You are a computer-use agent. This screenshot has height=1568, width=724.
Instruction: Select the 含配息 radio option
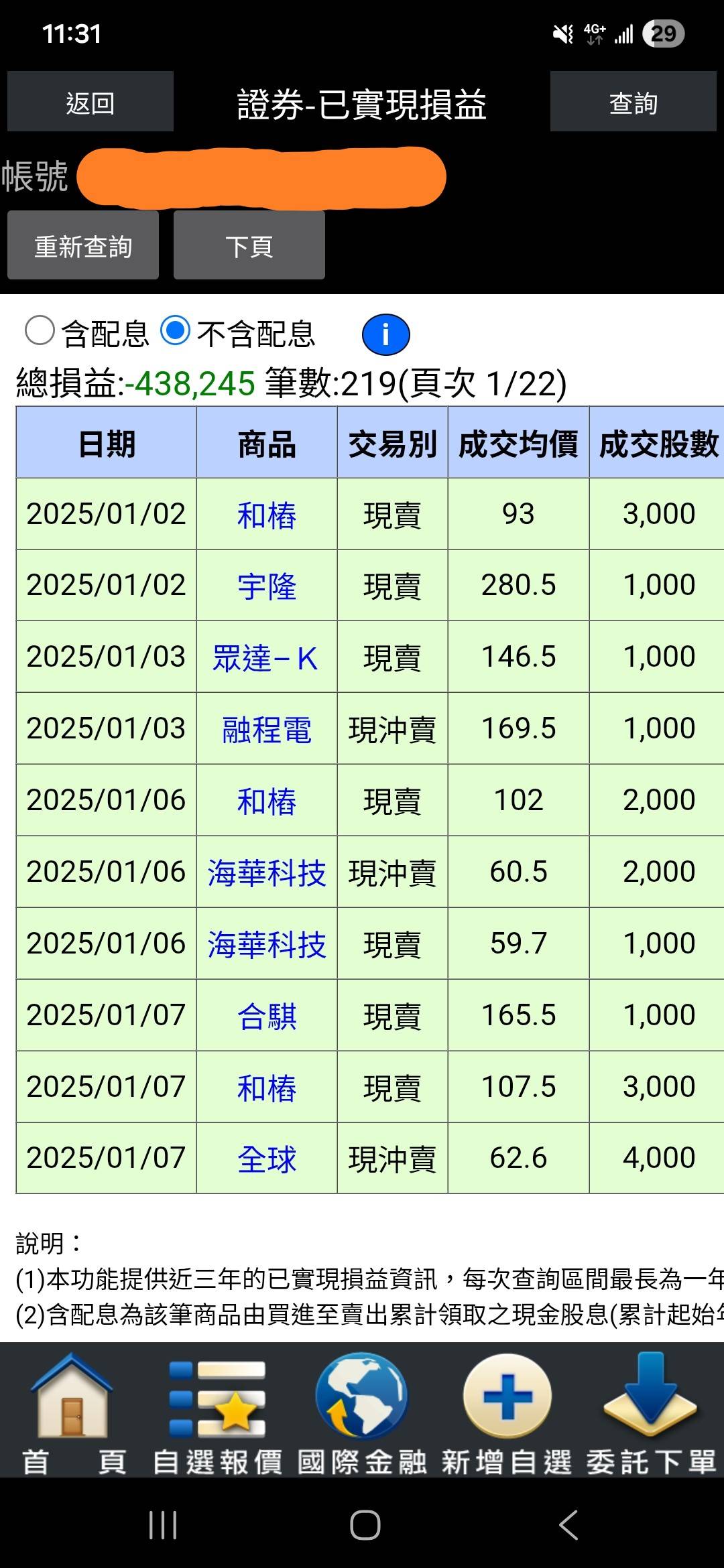click(40, 331)
